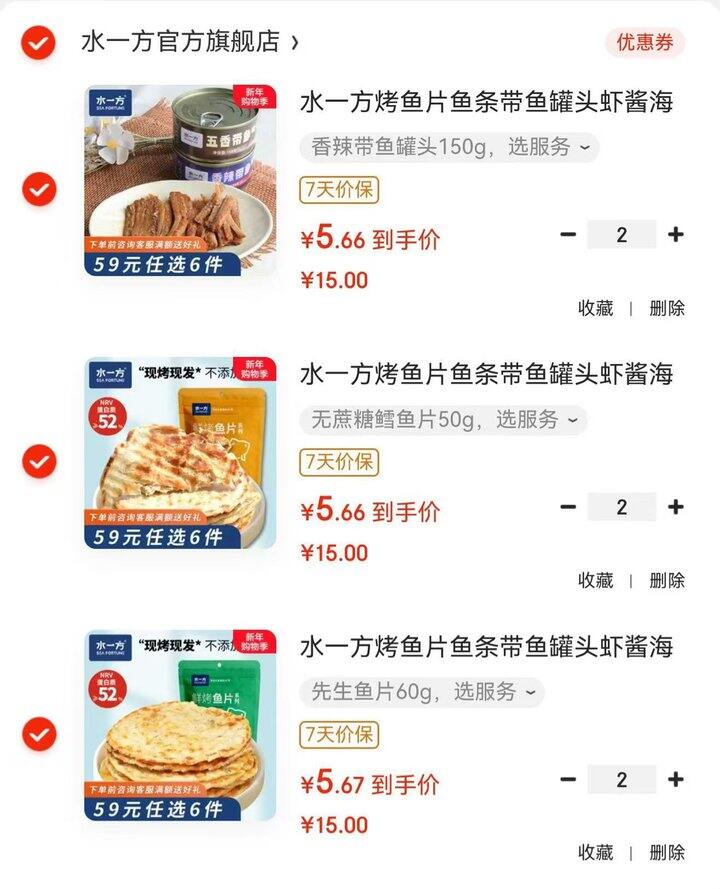
Task: Increase quantity of 无蔗糖鳕鱼片50g
Action: (x=676, y=507)
